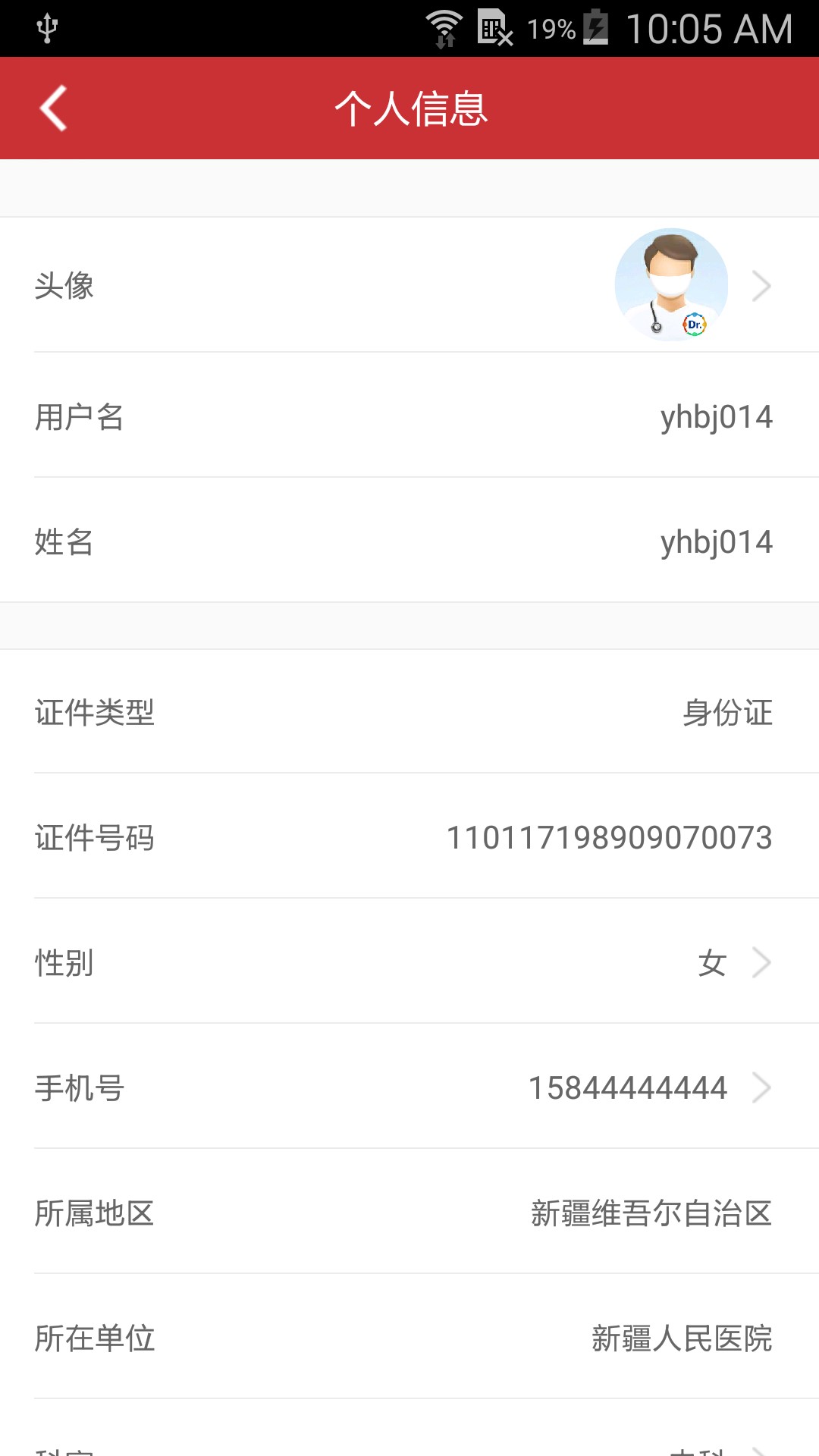Click the Wi-Fi status icon

444,23
